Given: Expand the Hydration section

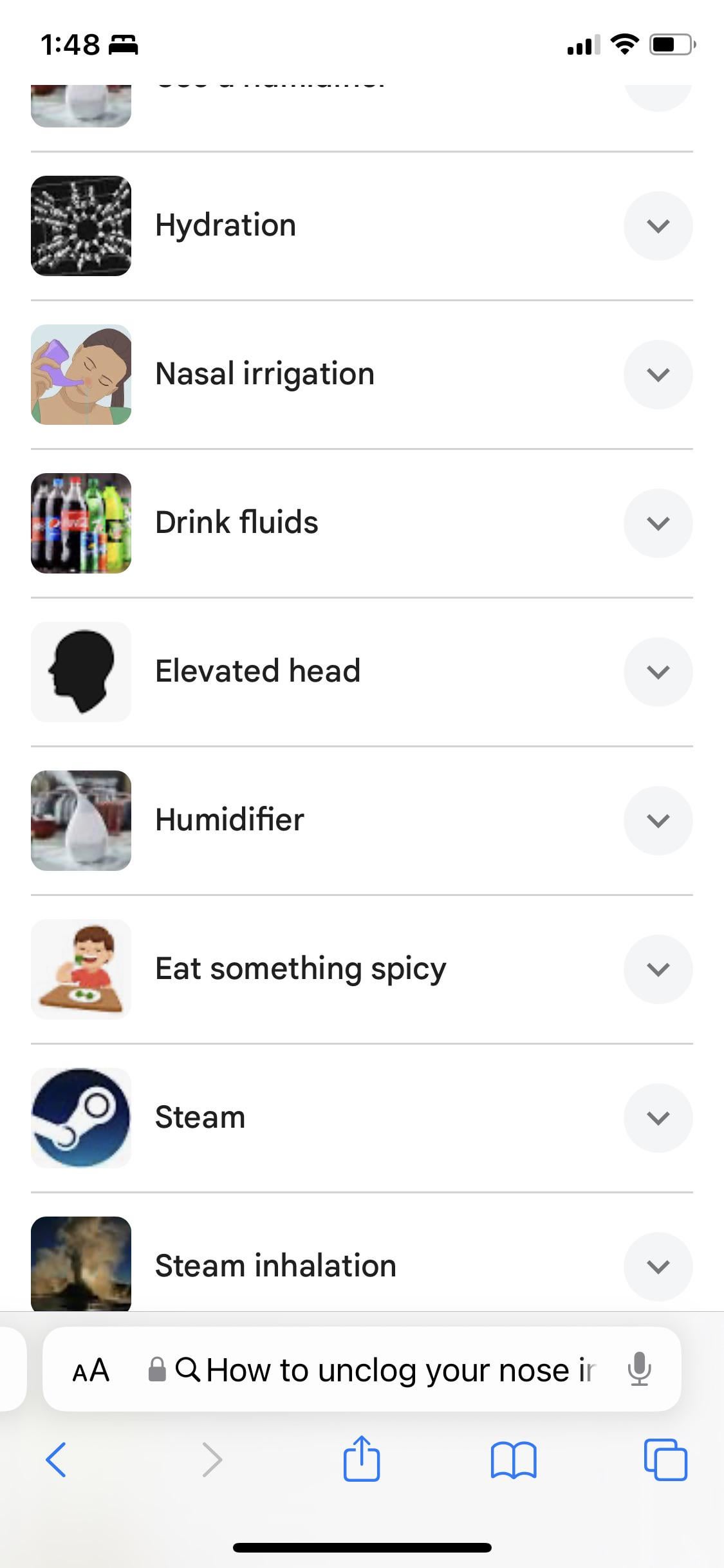Looking at the screenshot, I should coord(658,226).
